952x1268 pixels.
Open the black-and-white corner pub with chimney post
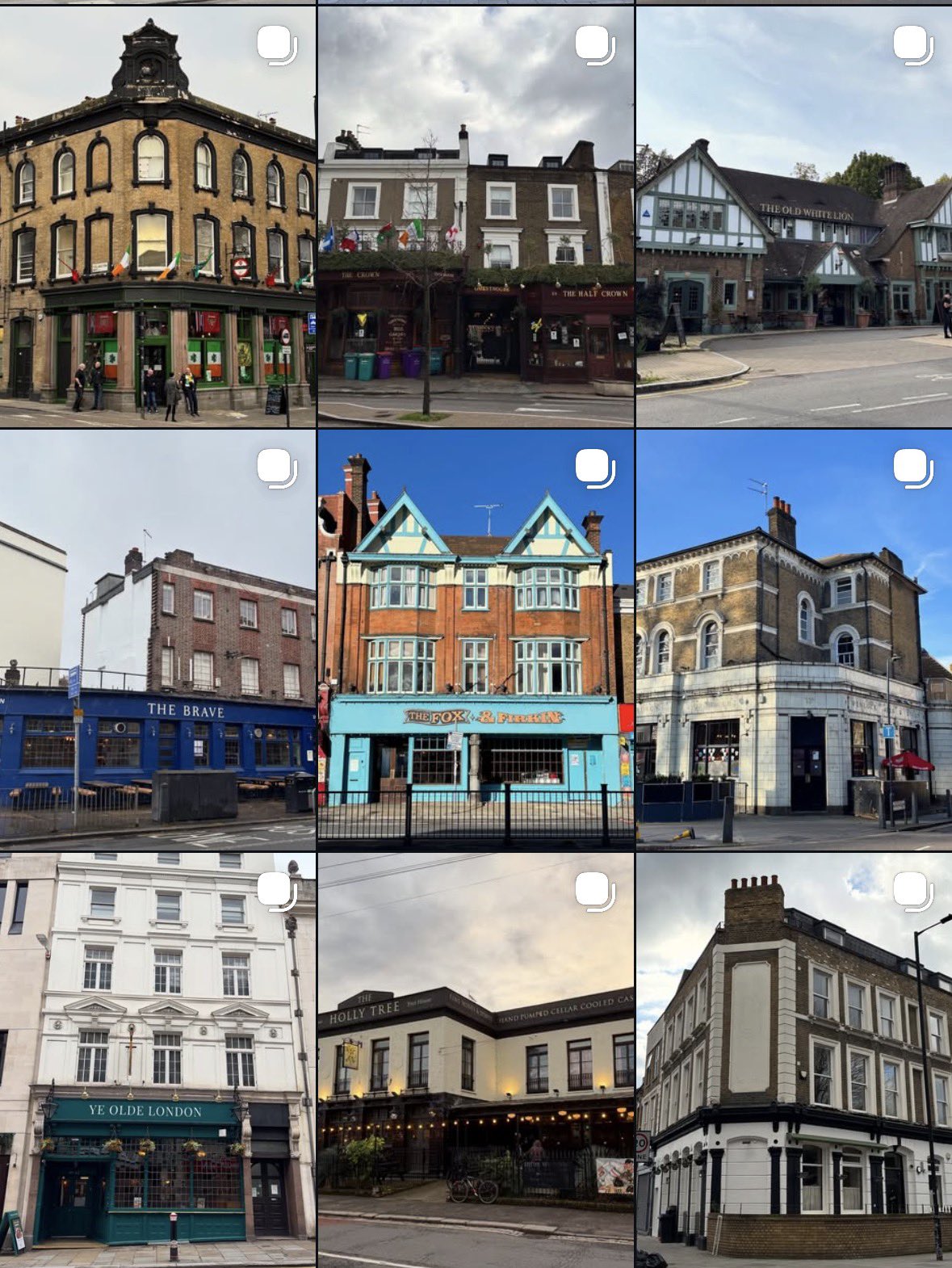click(794, 1060)
